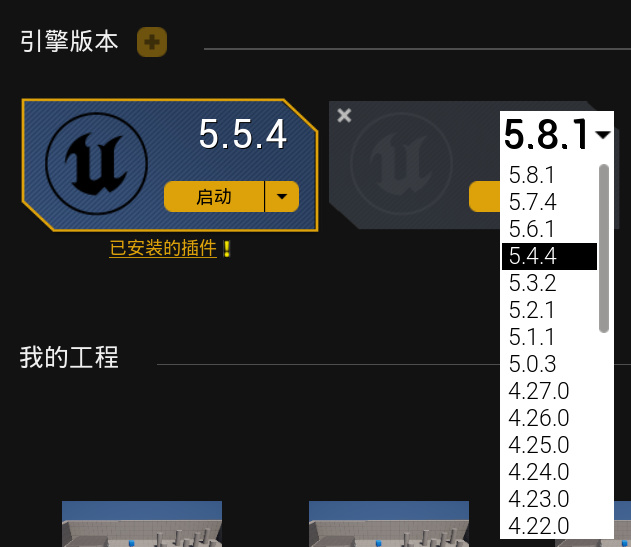
Task: Collapse the 5.8.1 version dropdown header
Action: [557, 134]
